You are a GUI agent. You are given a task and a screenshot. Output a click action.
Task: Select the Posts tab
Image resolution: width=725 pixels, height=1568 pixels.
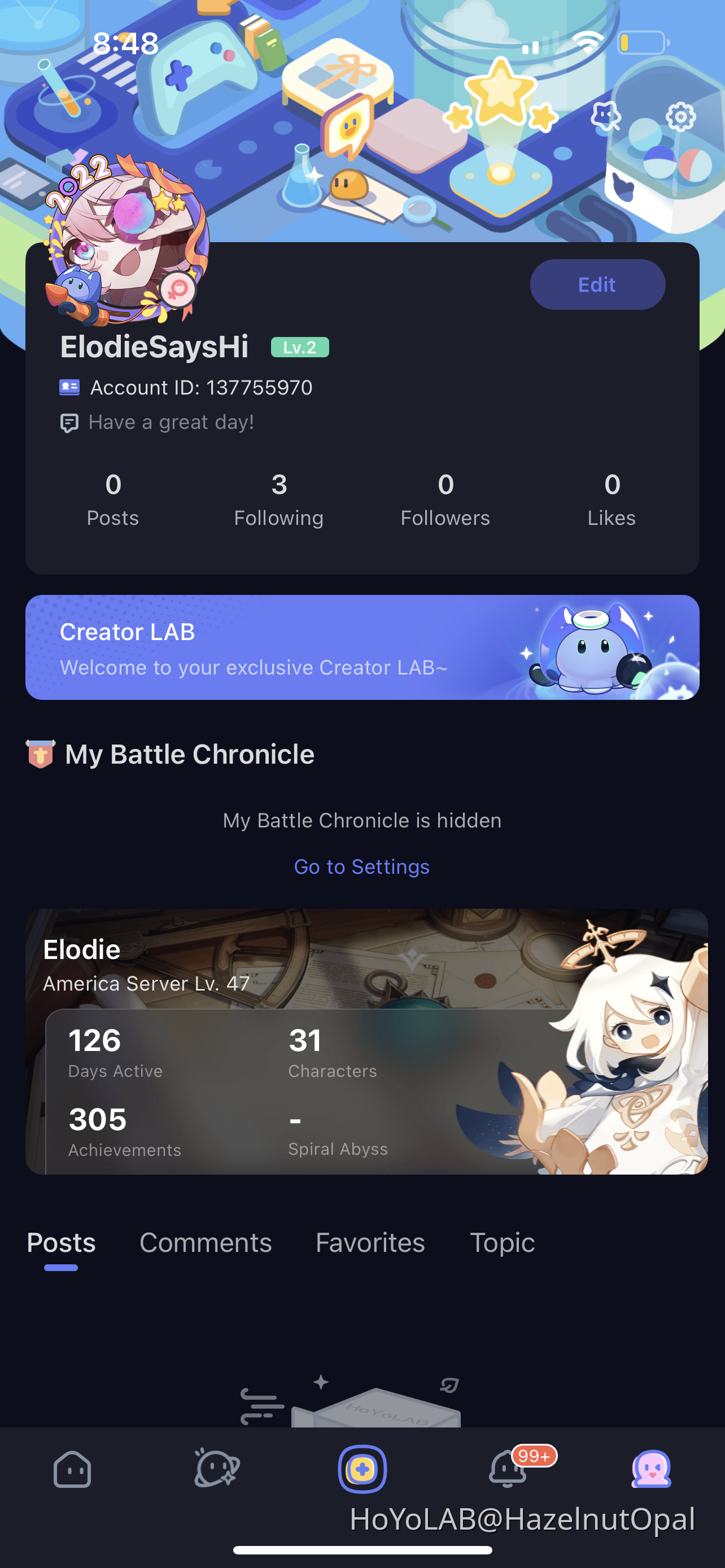pos(61,1242)
